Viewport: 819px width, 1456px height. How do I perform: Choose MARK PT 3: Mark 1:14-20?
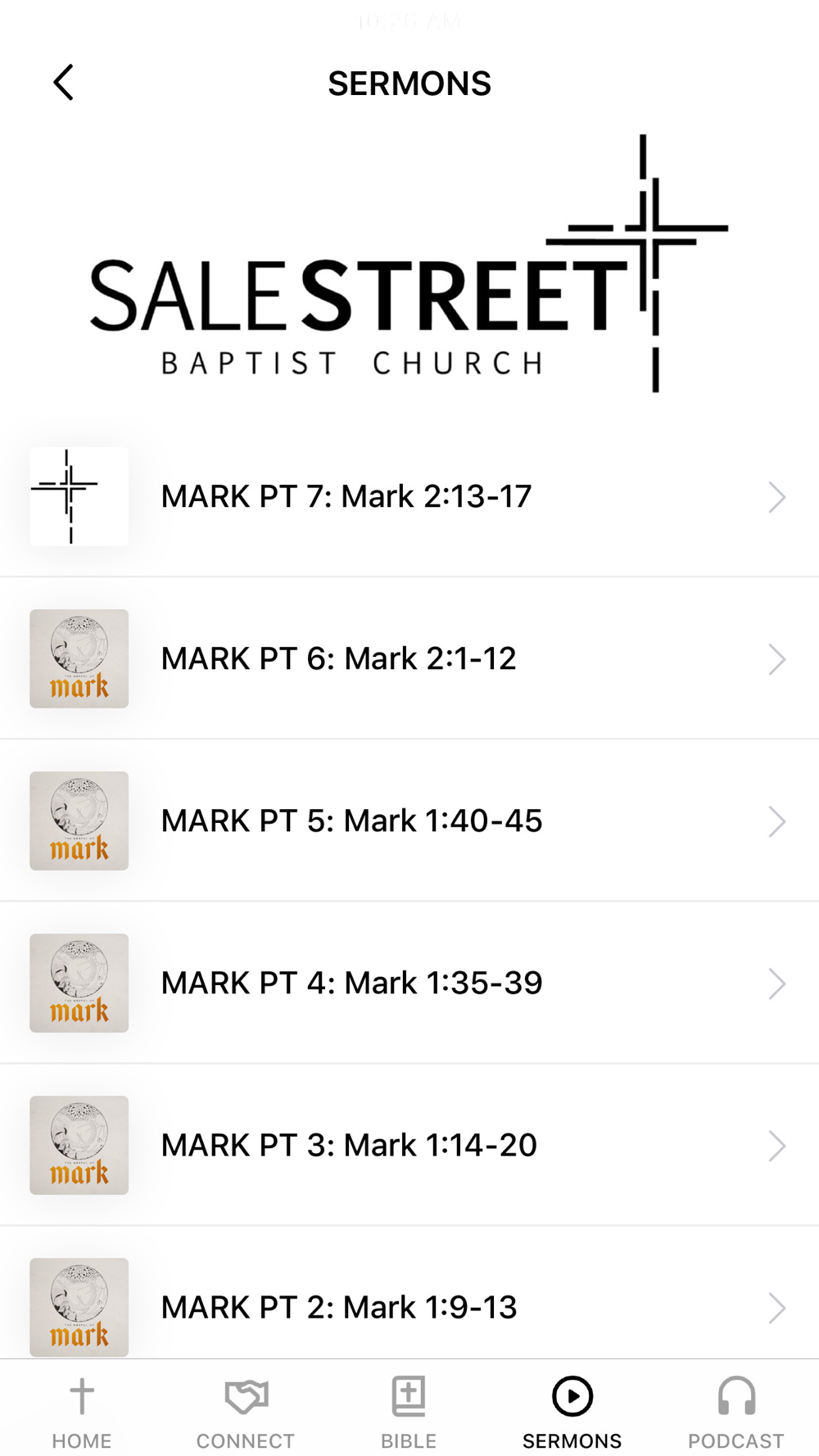coord(409,1145)
